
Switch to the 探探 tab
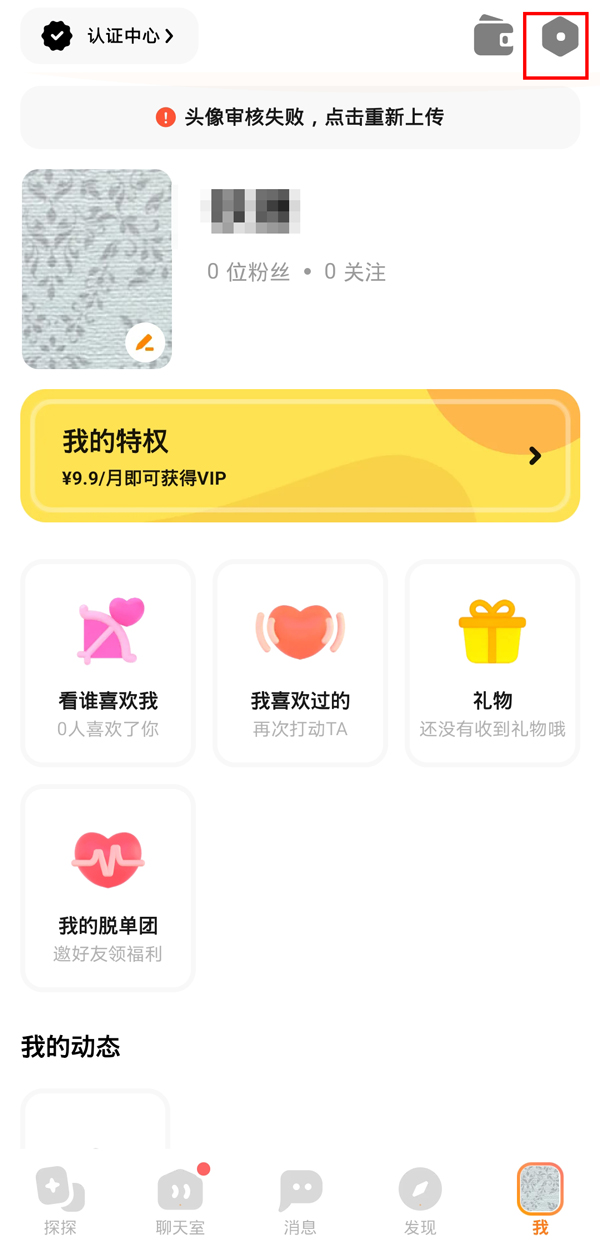click(60, 1200)
